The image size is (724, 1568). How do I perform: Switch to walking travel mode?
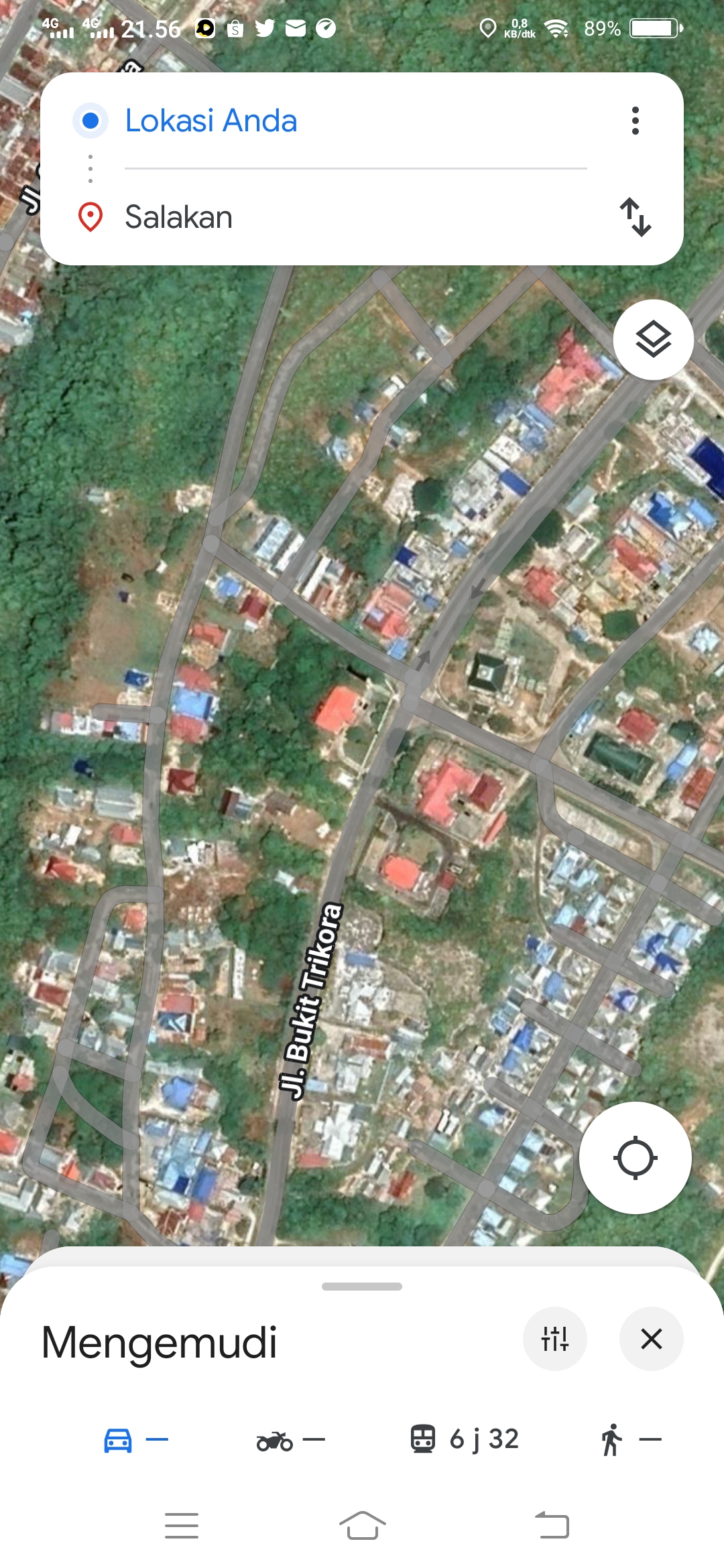pyautogui.click(x=630, y=1439)
